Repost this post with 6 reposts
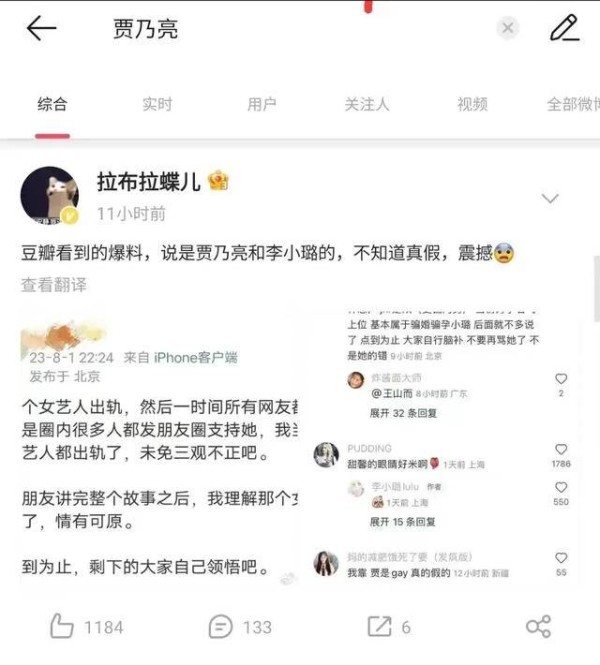 click(x=389, y=627)
